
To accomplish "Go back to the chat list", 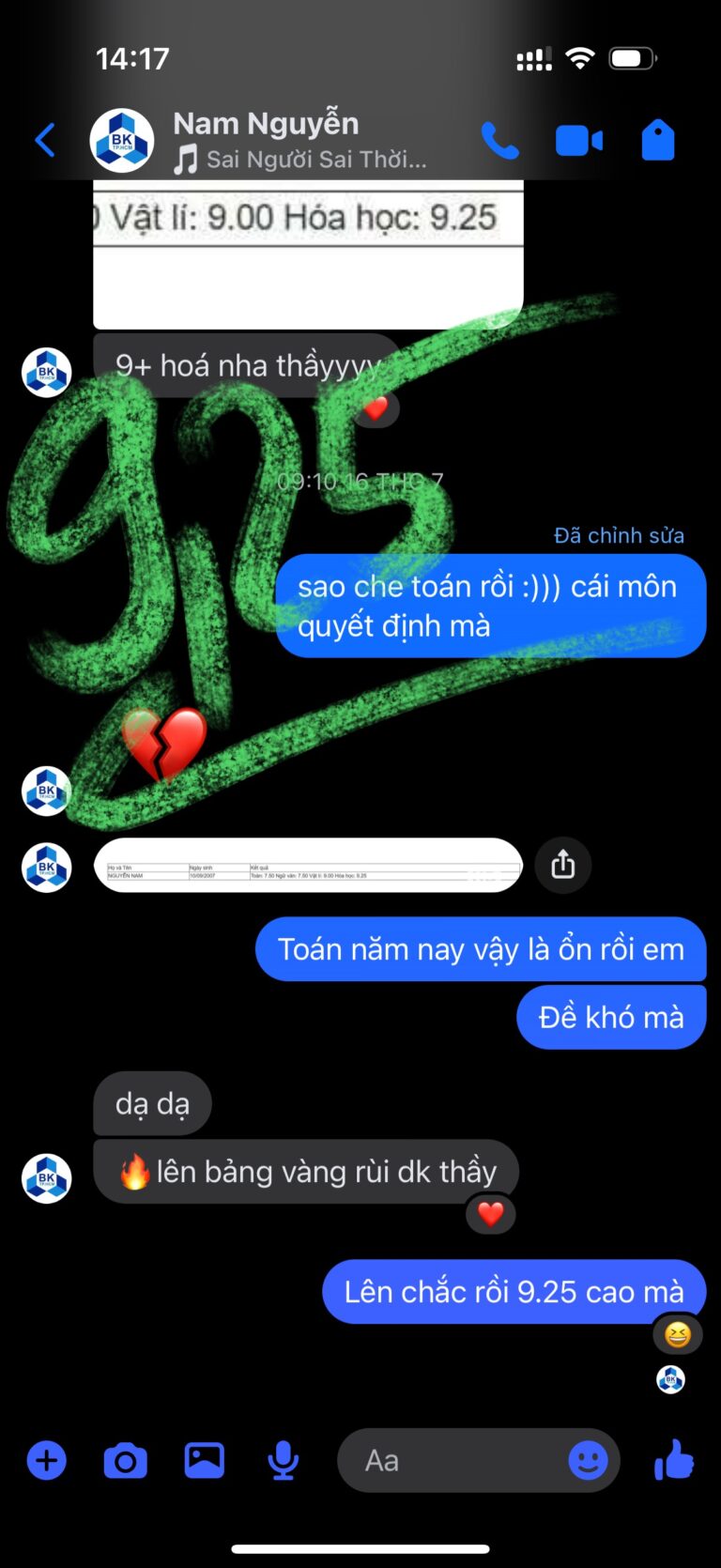I will click(45, 141).
